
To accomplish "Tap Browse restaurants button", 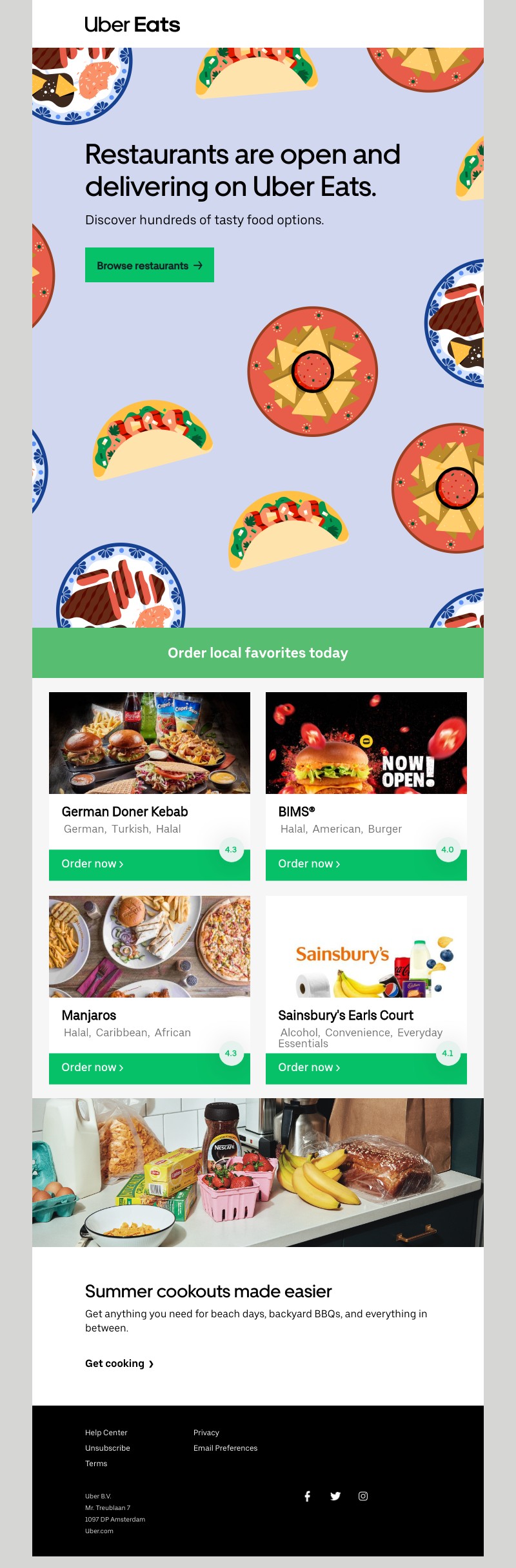I will pos(149,265).
